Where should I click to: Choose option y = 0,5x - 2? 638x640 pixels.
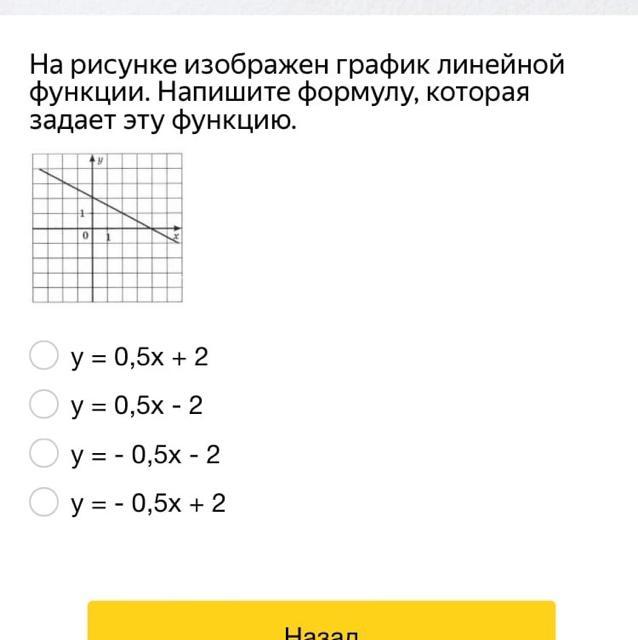[44, 404]
